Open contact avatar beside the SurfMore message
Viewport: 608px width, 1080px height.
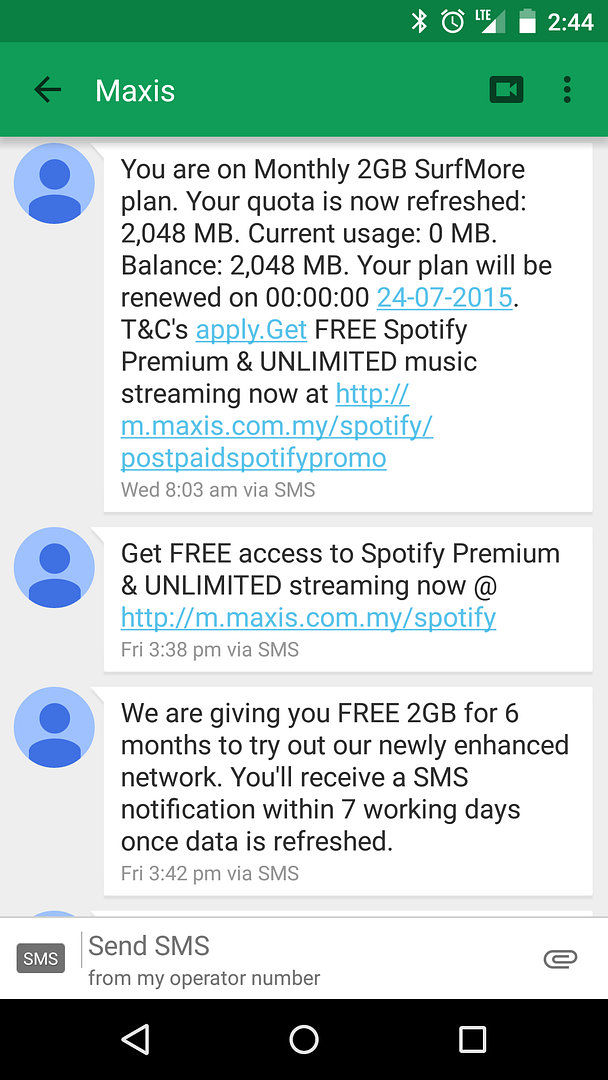click(x=54, y=183)
